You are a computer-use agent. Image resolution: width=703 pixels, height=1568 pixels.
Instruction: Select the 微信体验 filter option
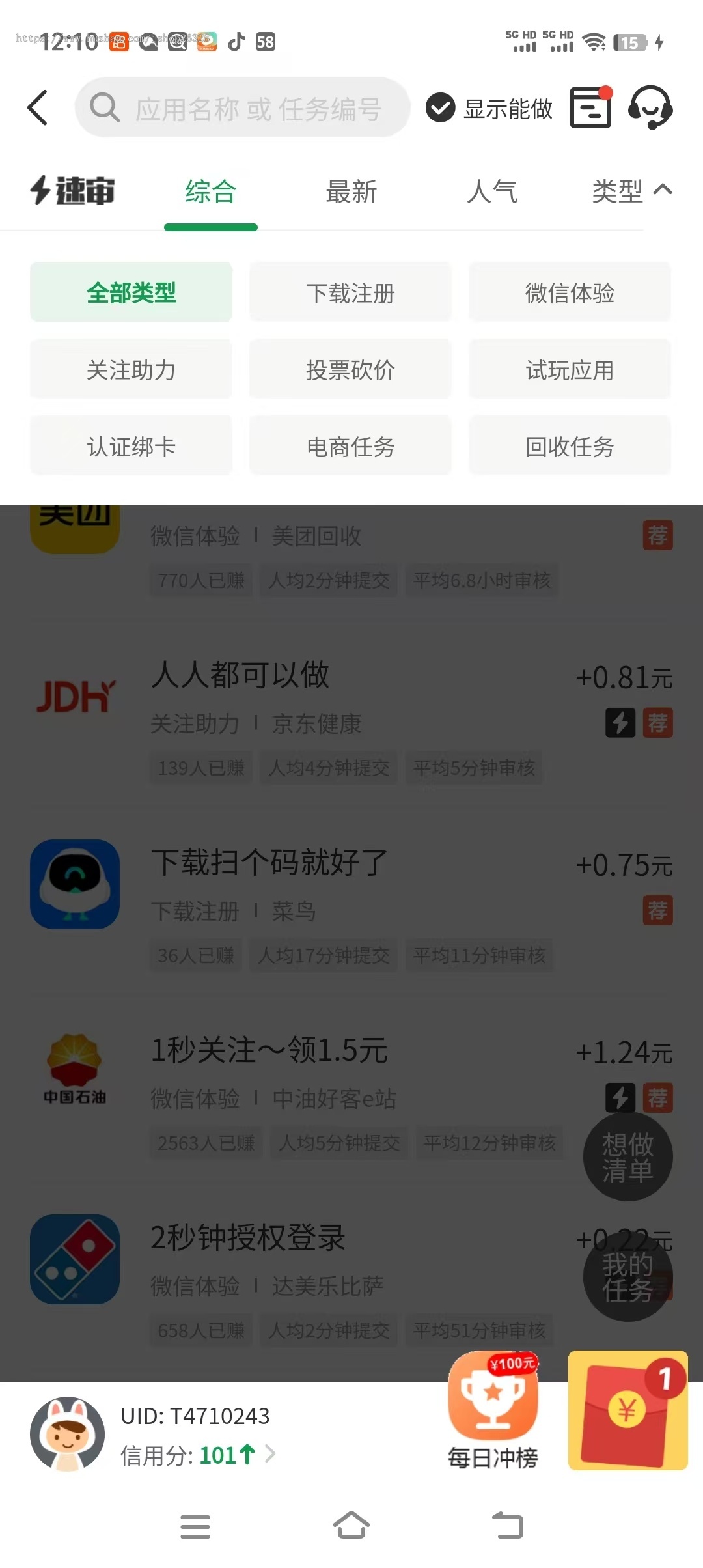point(570,292)
